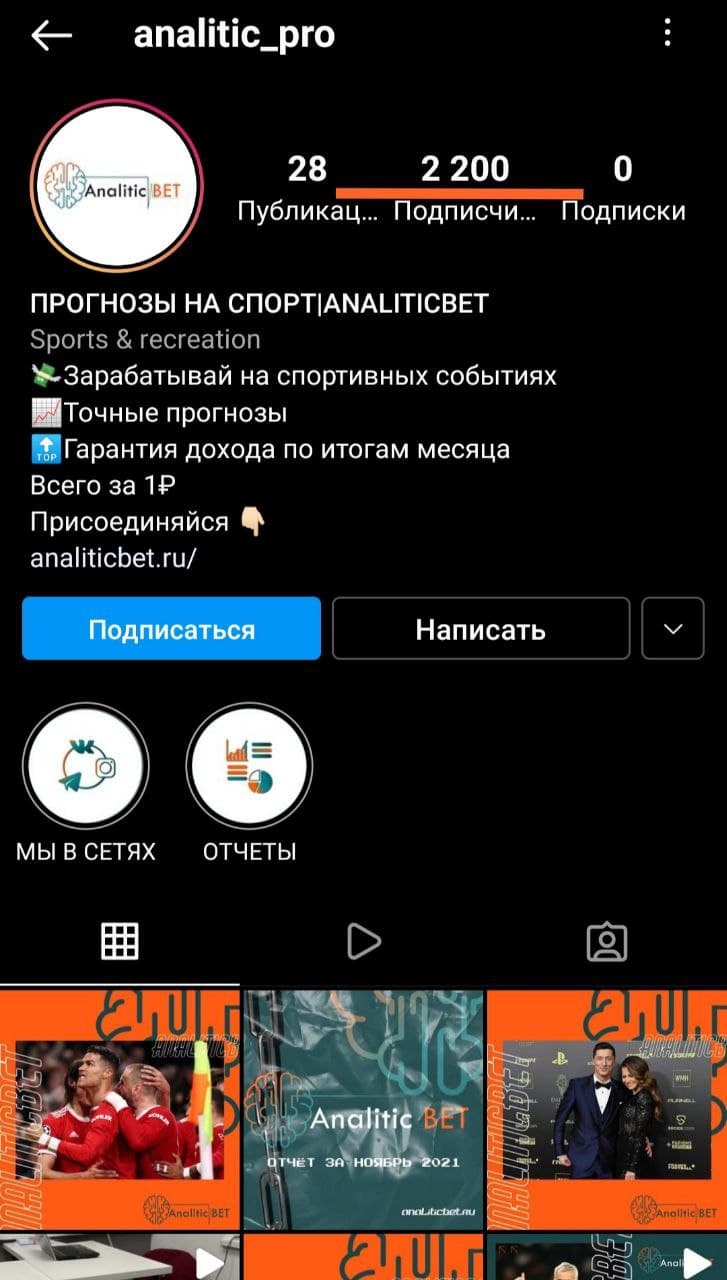Open the AnaliticBET profile picture story
The height and width of the screenshot is (1280, 727).
[x=117, y=187]
